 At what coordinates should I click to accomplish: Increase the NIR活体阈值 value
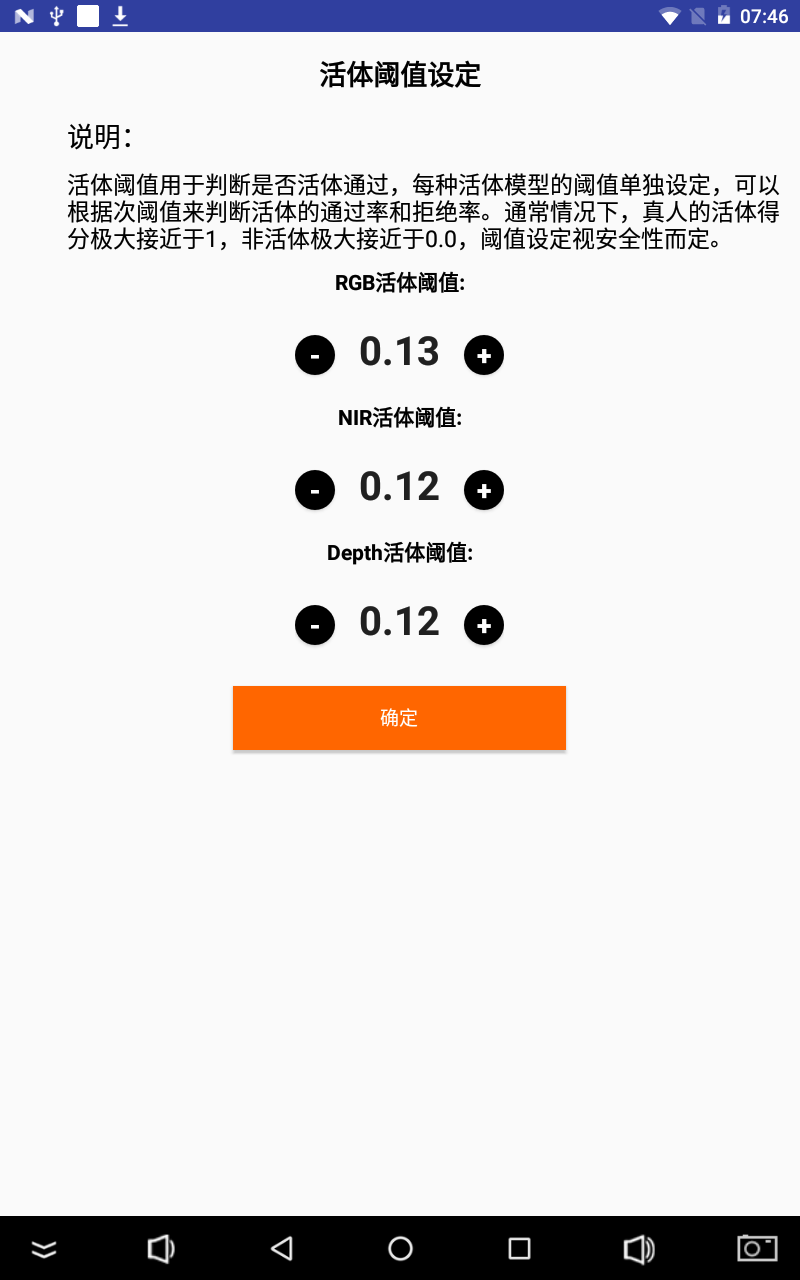(x=484, y=490)
